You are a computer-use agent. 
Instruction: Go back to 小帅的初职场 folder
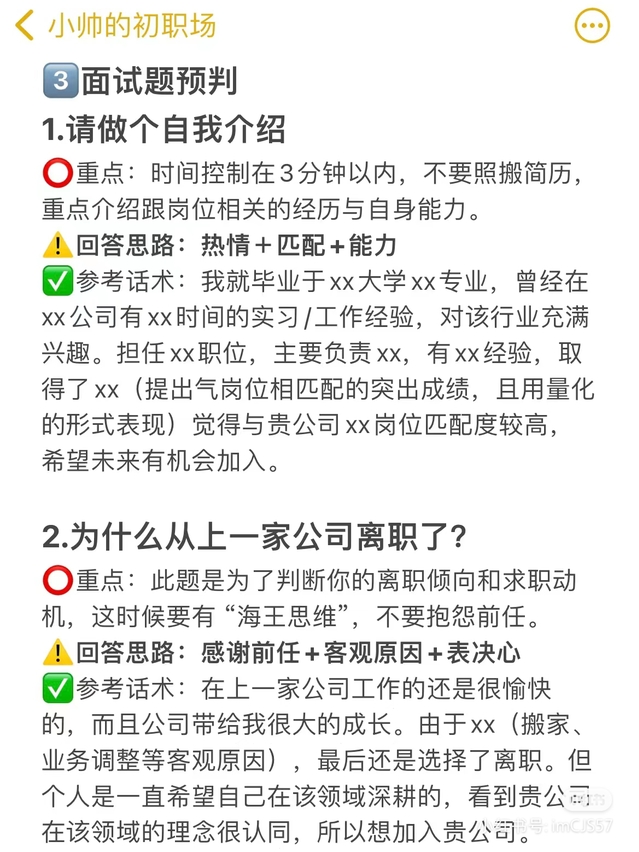[28, 25]
